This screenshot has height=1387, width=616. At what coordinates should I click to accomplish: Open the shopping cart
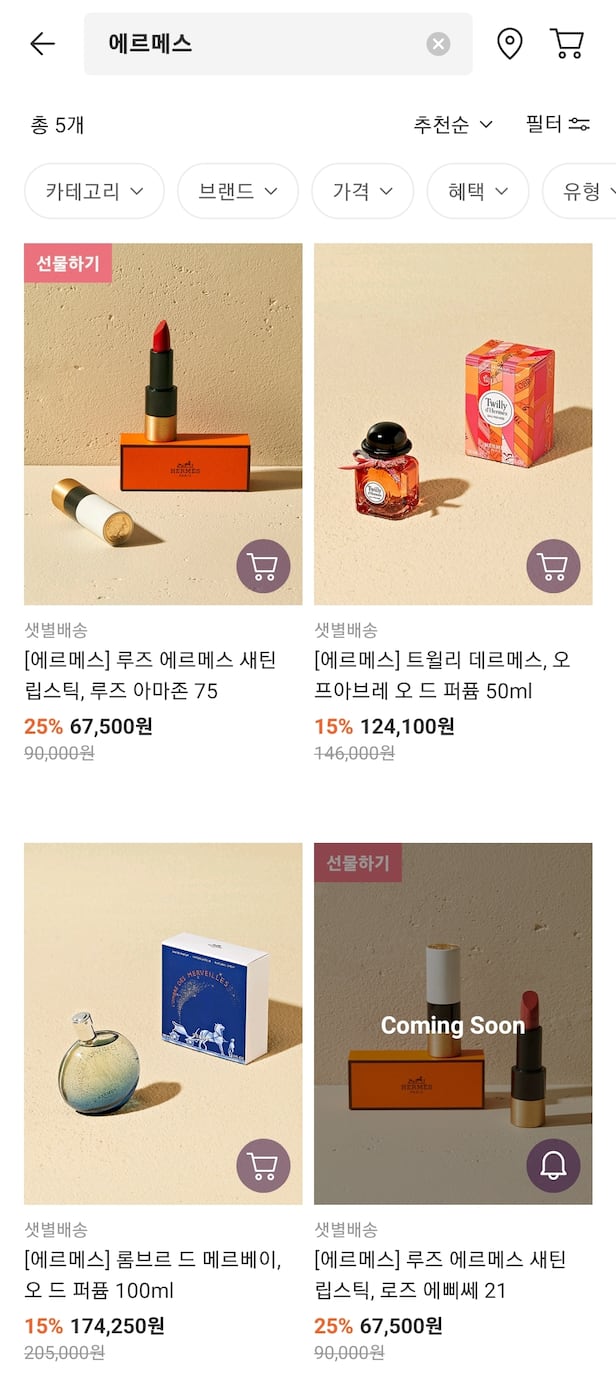(x=567, y=44)
